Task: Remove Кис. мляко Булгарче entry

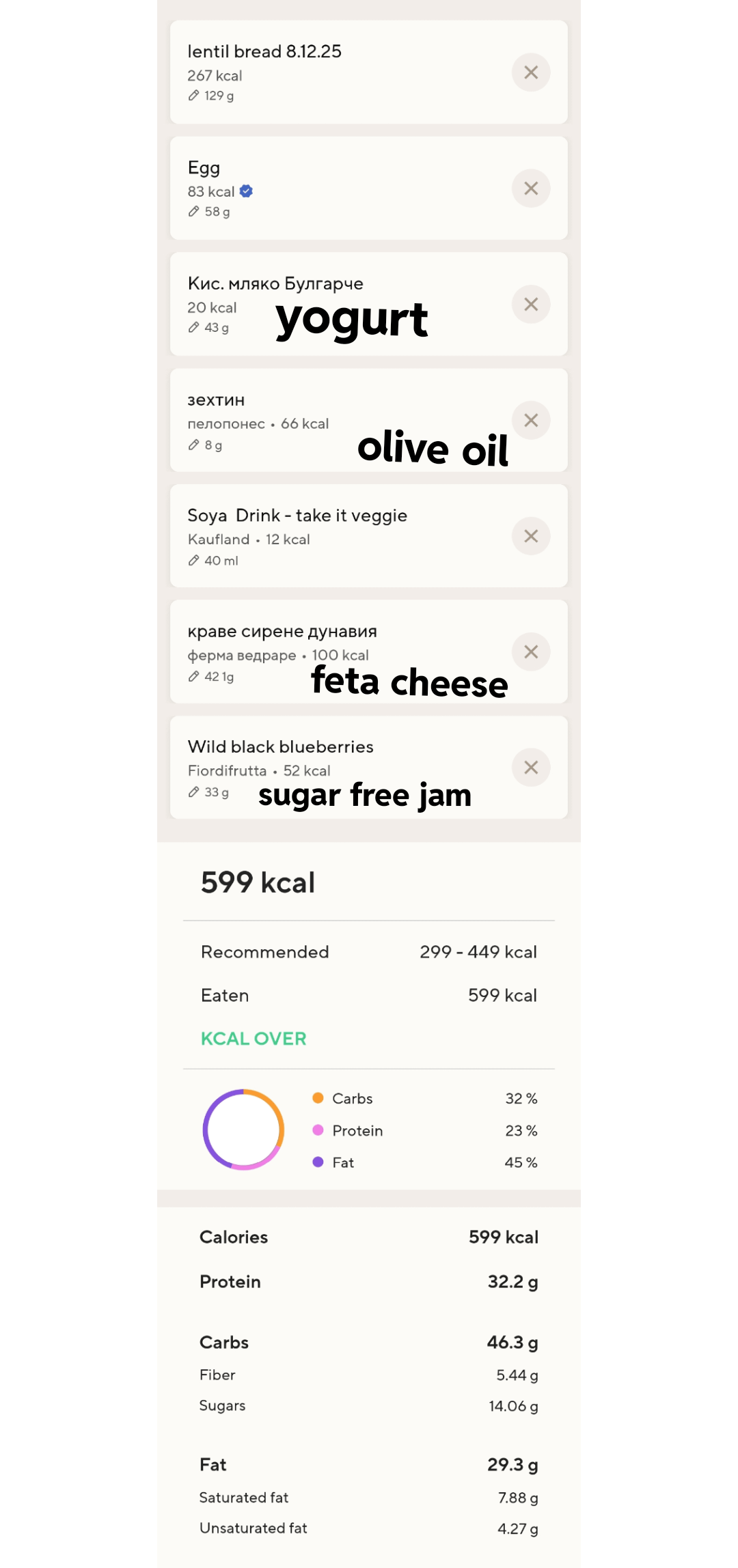Action: (531, 305)
